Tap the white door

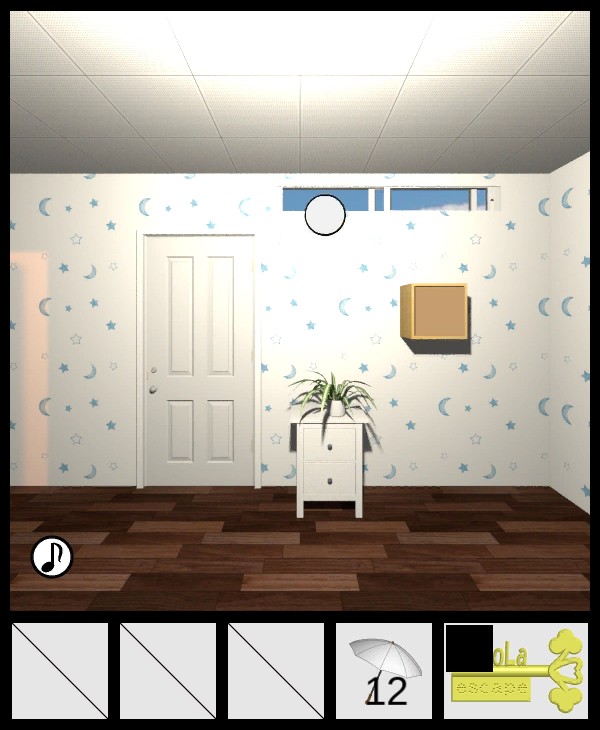[200, 360]
